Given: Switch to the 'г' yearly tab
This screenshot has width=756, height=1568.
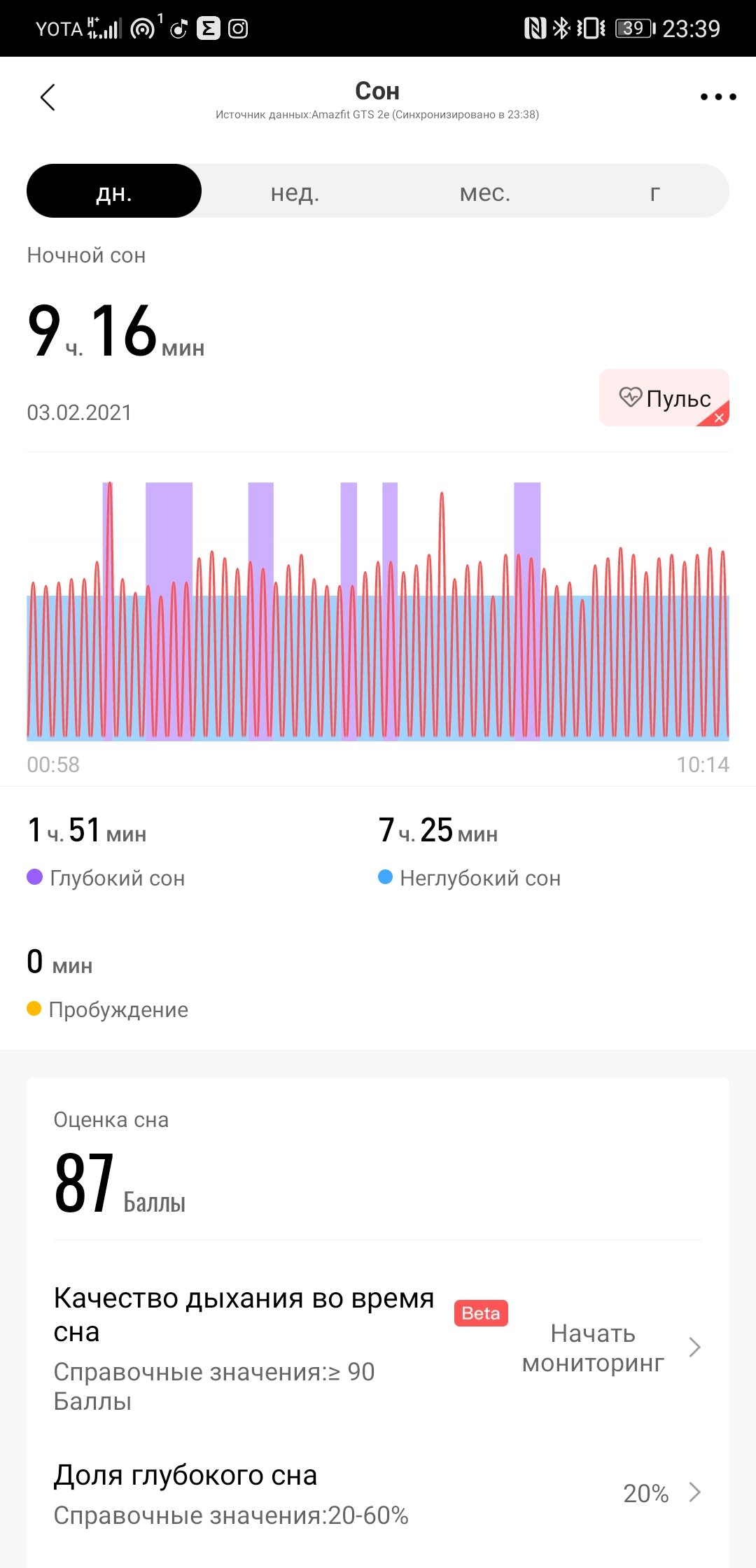Looking at the screenshot, I should [x=654, y=191].
